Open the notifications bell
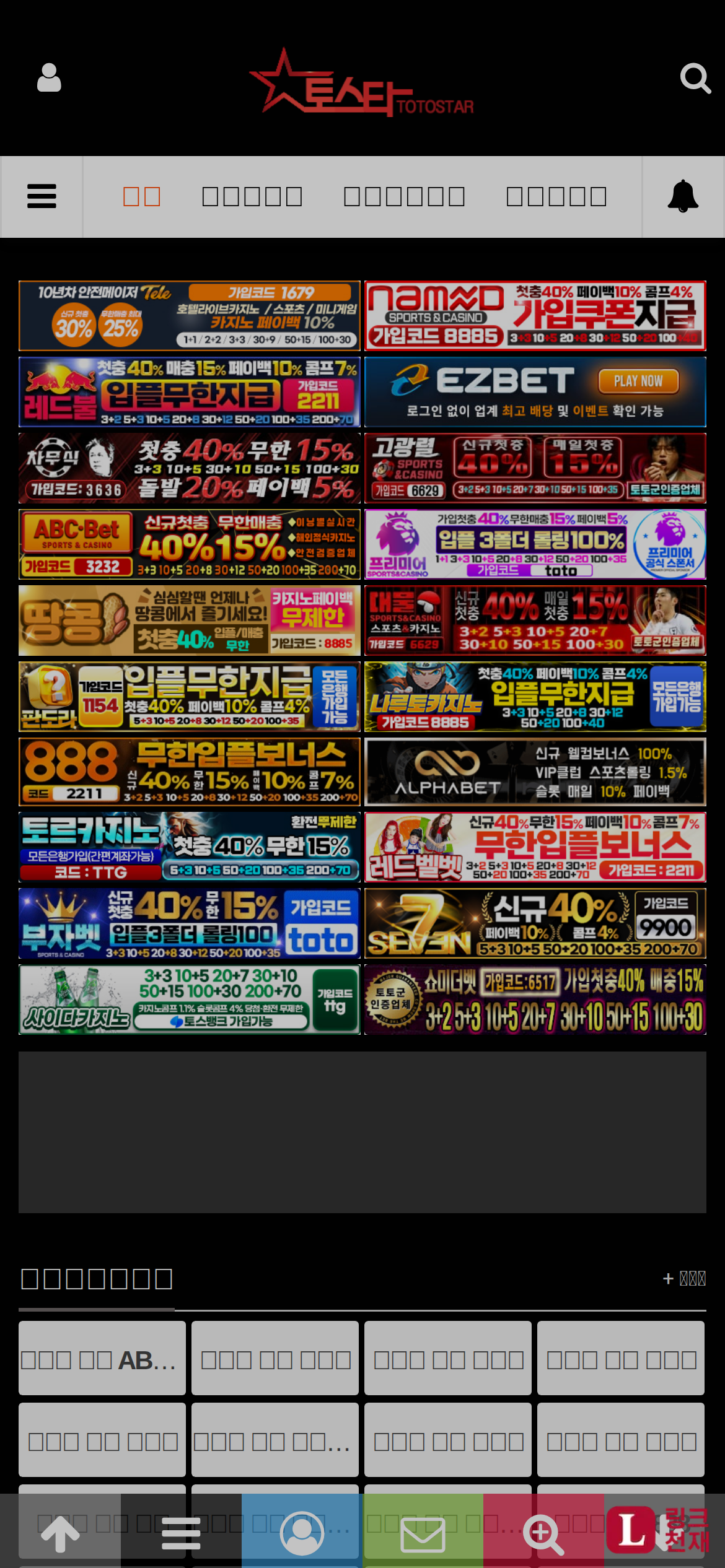 (x=683, y=197)
